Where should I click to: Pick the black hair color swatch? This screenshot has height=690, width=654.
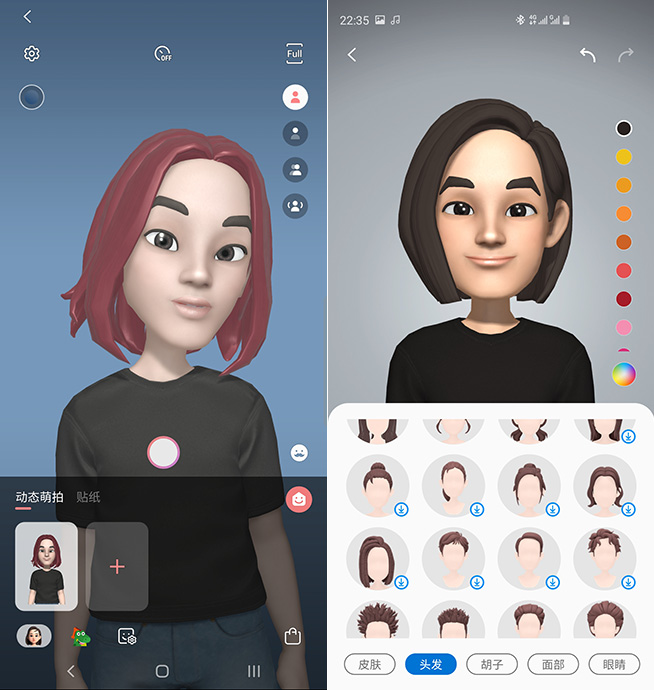[624, 128]
